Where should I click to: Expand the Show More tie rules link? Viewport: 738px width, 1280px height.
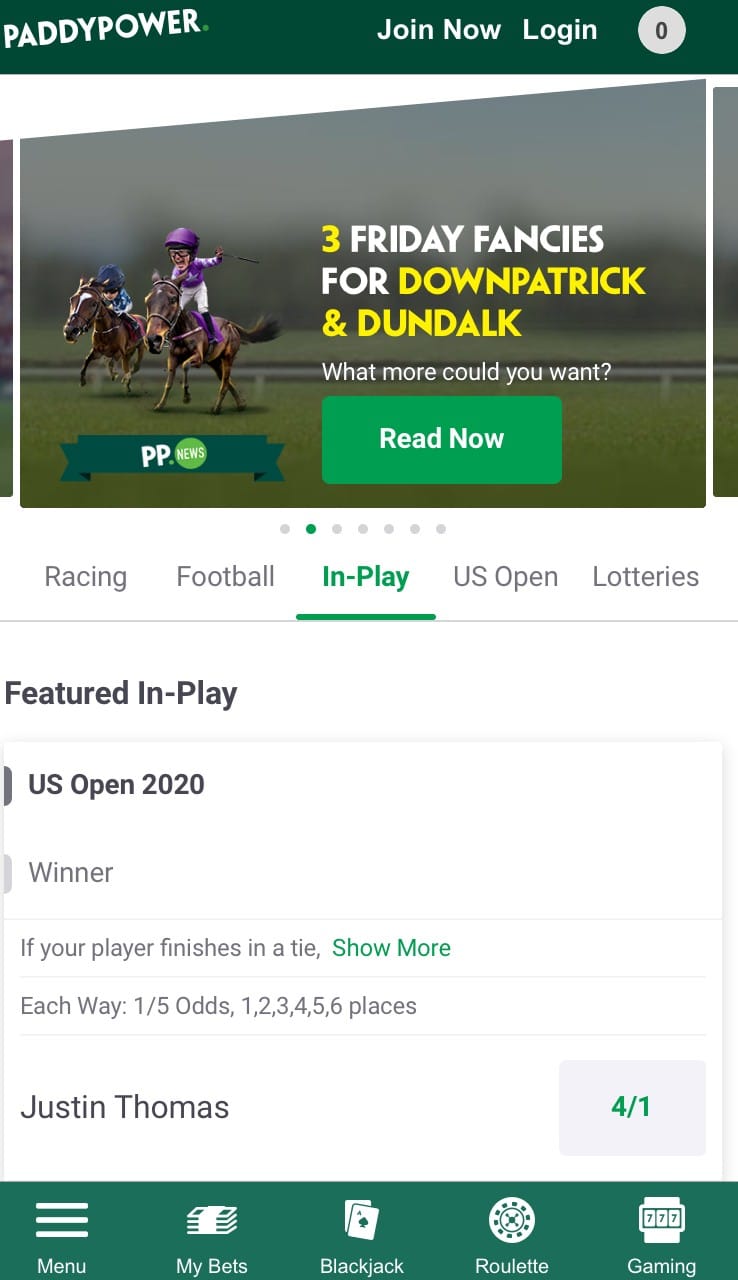tap(391, 948)
